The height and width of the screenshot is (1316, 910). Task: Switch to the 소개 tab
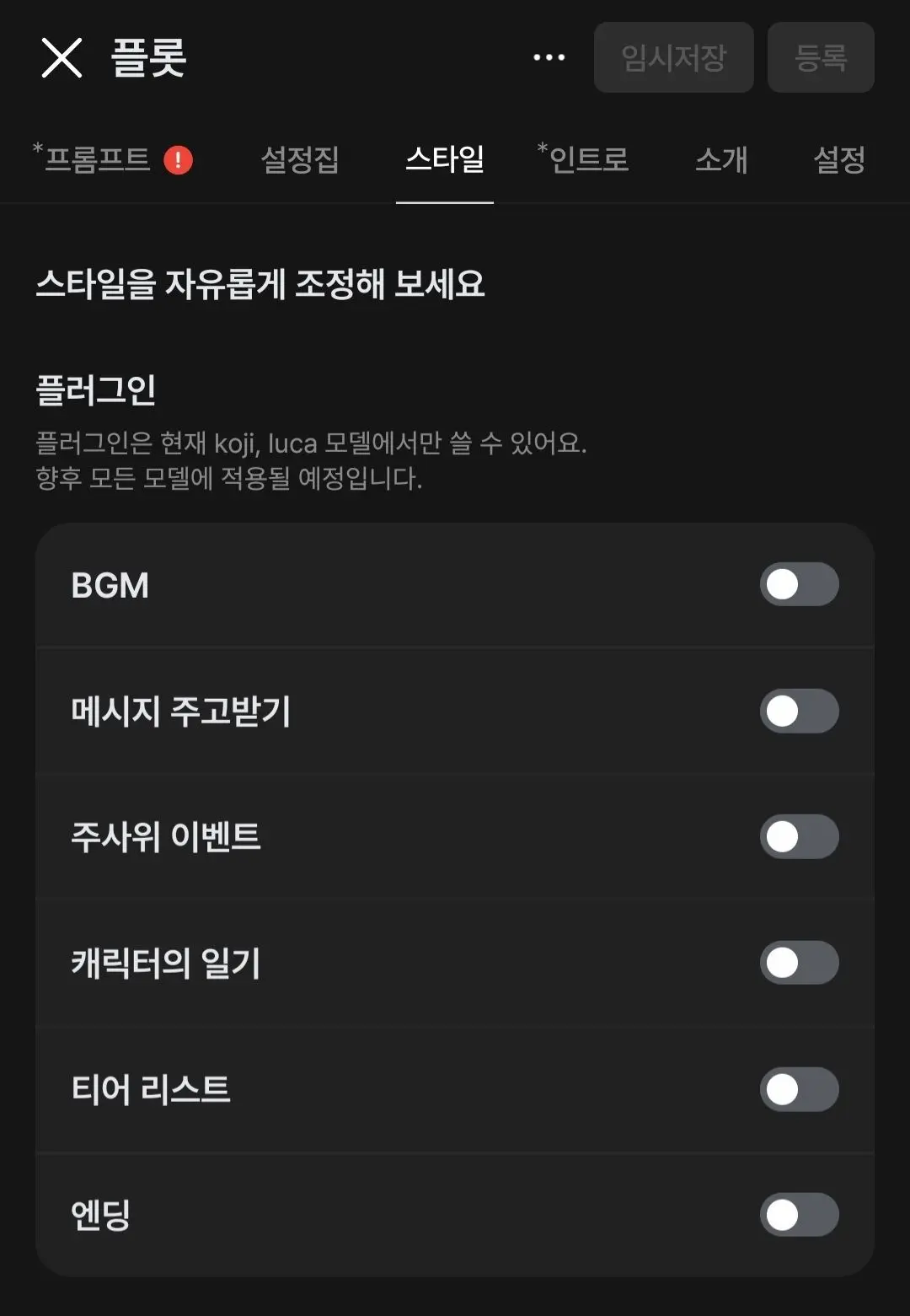point(721,158)
